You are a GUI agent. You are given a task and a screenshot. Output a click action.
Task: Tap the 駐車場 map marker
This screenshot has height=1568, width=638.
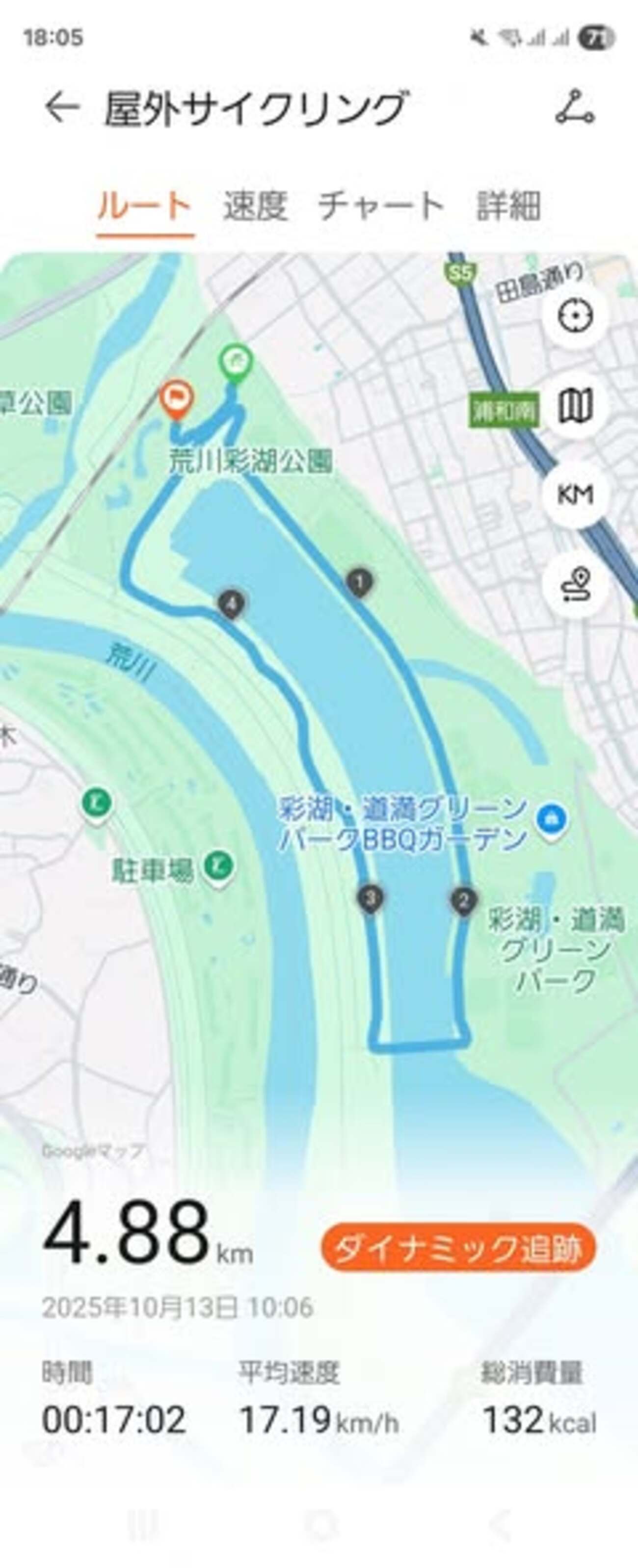pos(218,864)
